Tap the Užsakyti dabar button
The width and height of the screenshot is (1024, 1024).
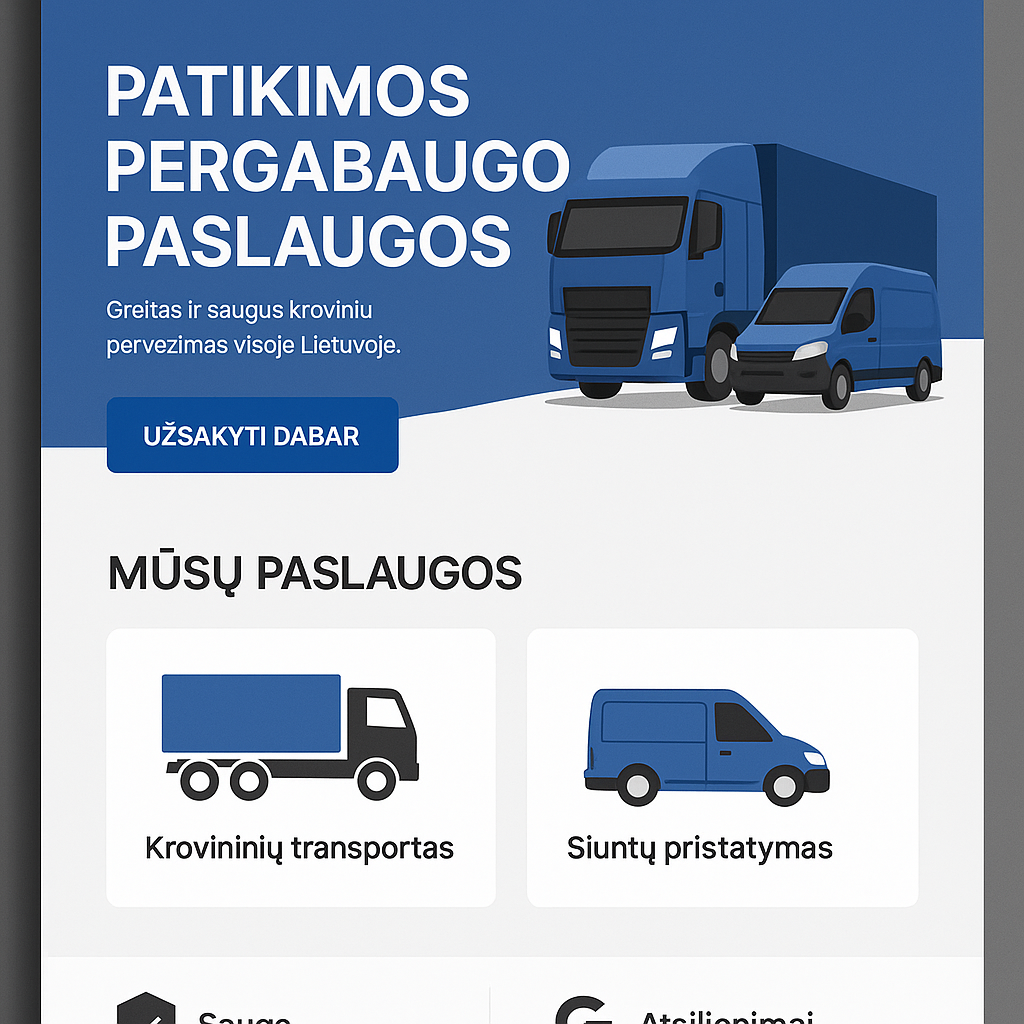tap(252, 435)
